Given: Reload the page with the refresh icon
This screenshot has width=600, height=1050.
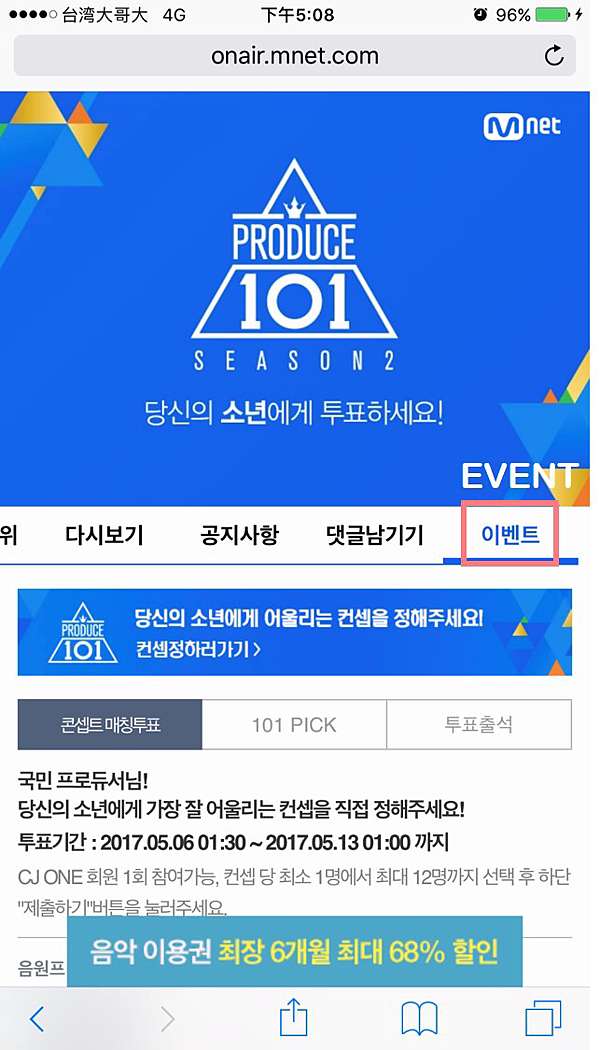Looking at the screenshot, I should pos(554,56).
